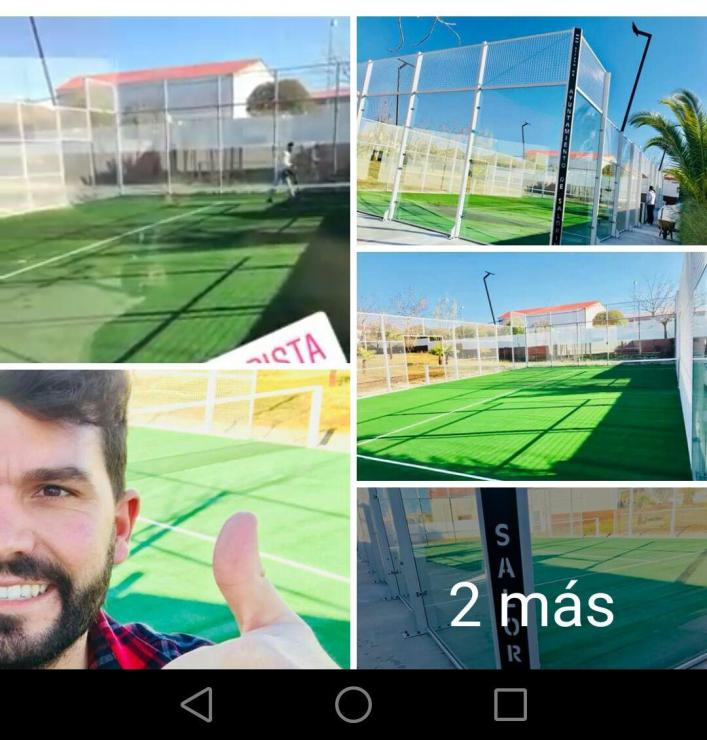View the court photo with the palm tree
The height and width of the screenshot is (740, 707).
pos(531,131)
